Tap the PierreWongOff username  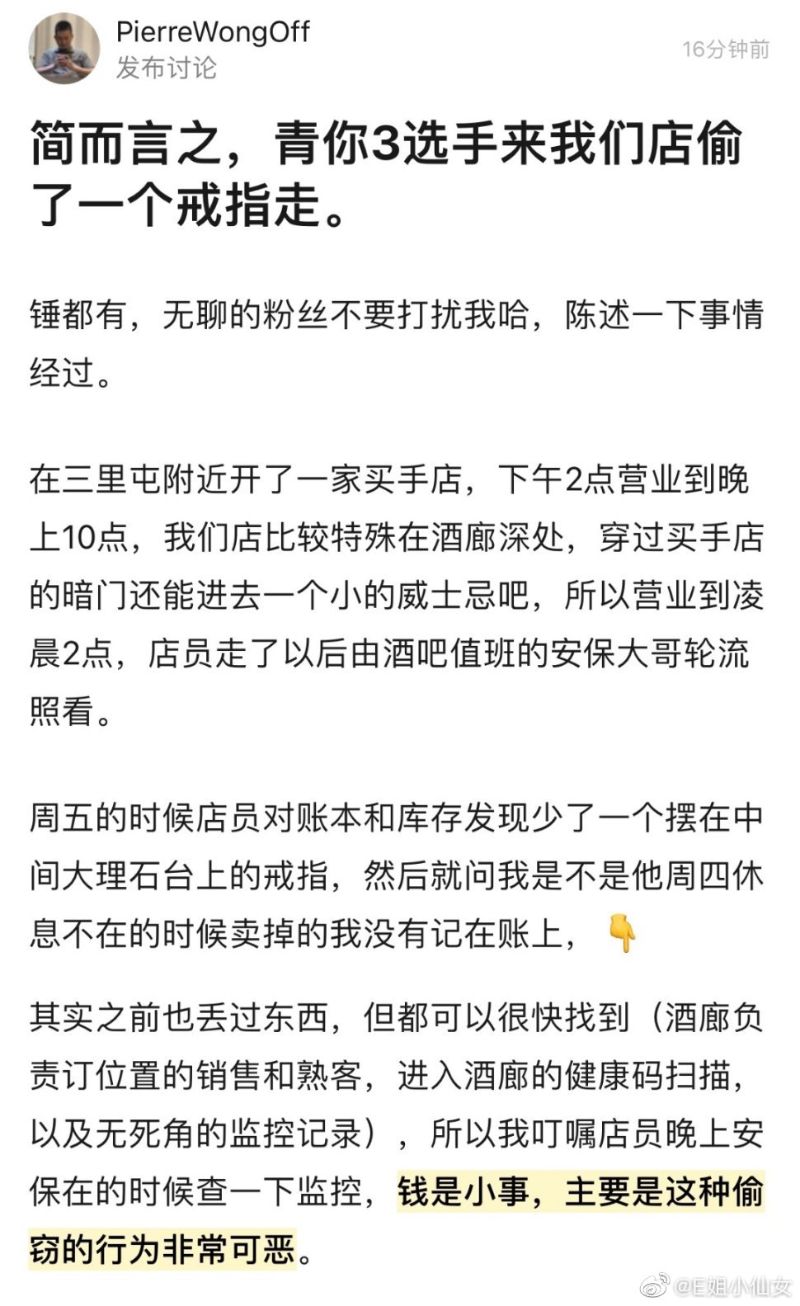click(213, 31)
